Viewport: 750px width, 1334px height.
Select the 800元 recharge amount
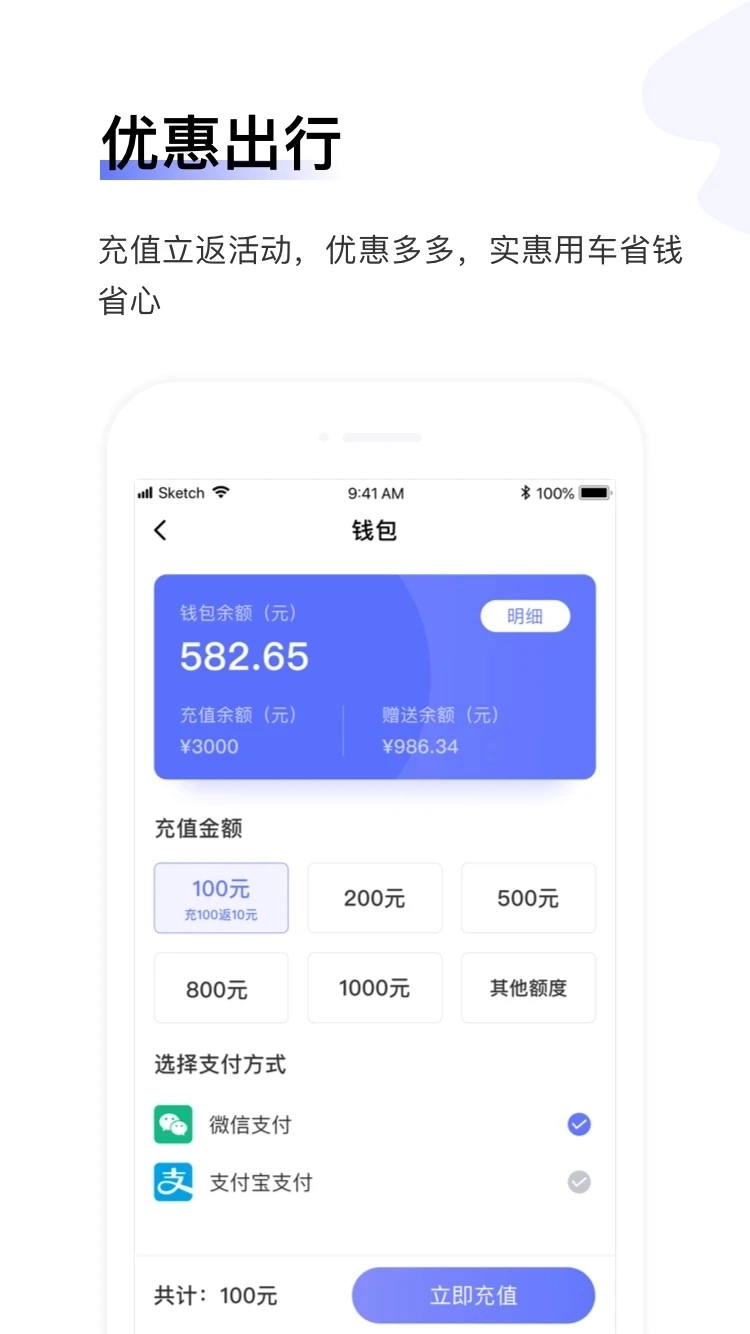tap(221, 987)
